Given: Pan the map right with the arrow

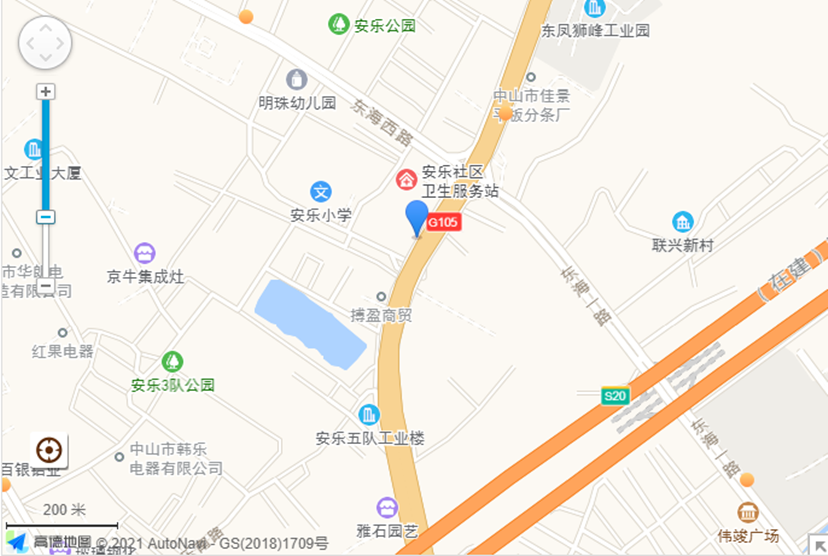Looking at the screenshot, I should pos(61,45).
